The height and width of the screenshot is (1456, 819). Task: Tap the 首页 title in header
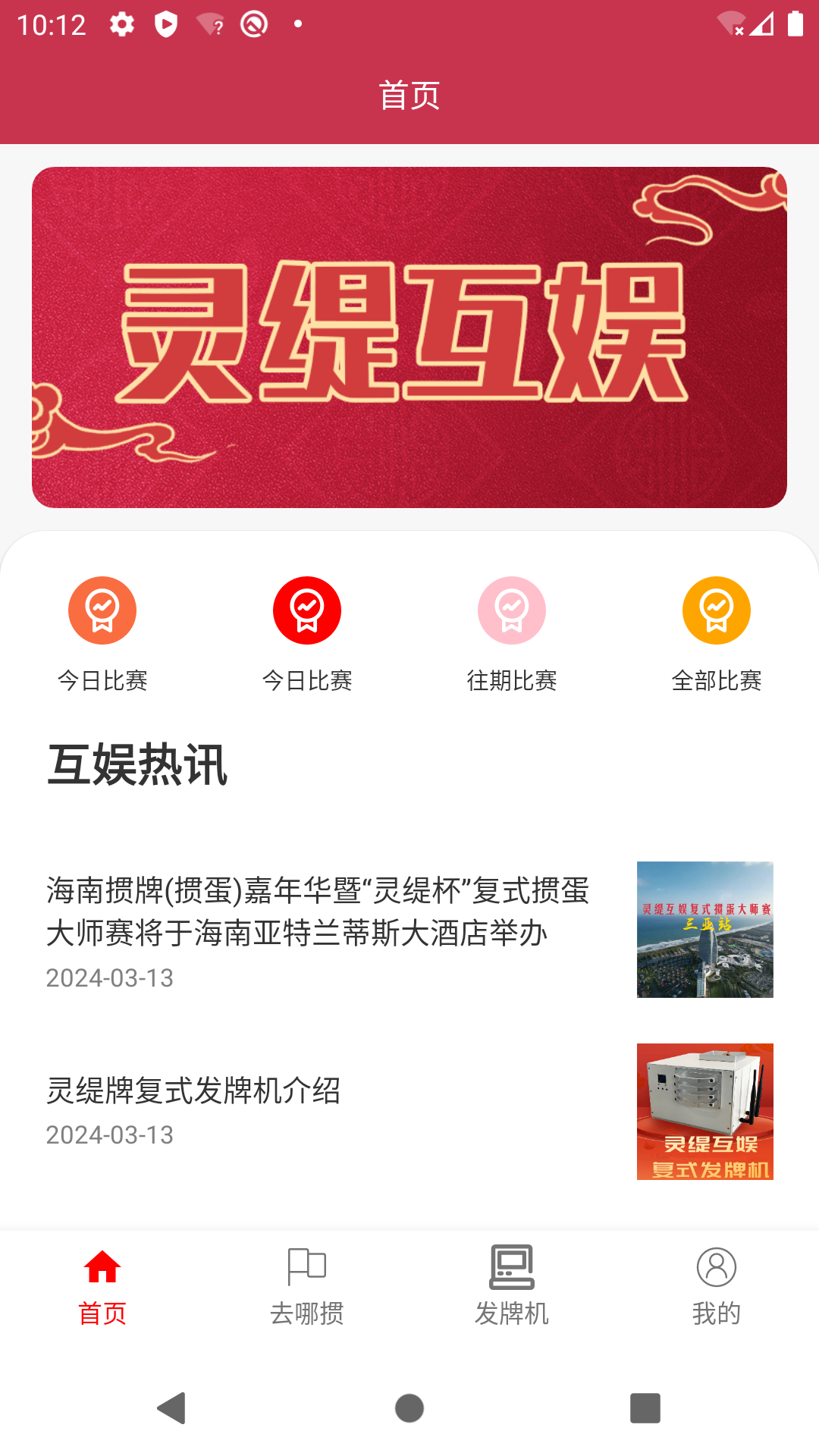coord(409,95)
